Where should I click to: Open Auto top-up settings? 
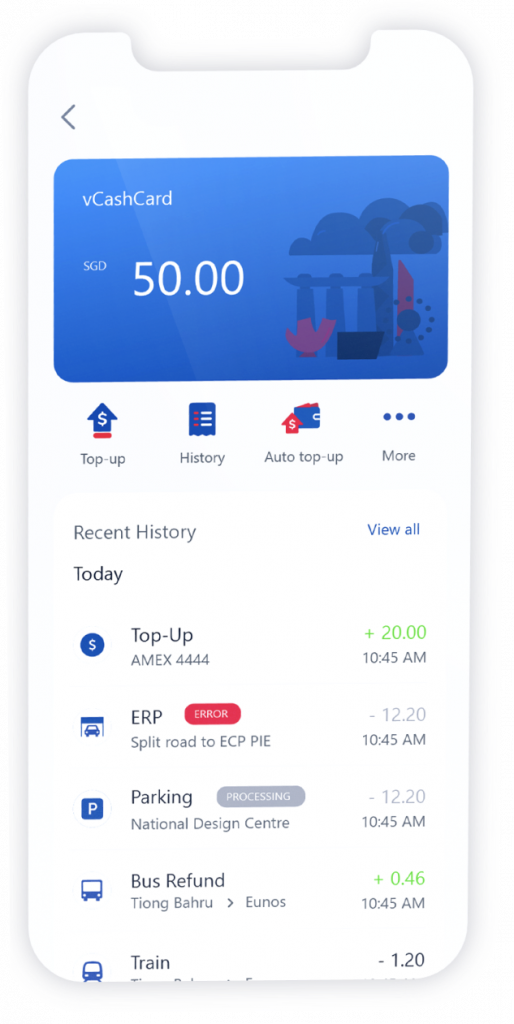303,434
